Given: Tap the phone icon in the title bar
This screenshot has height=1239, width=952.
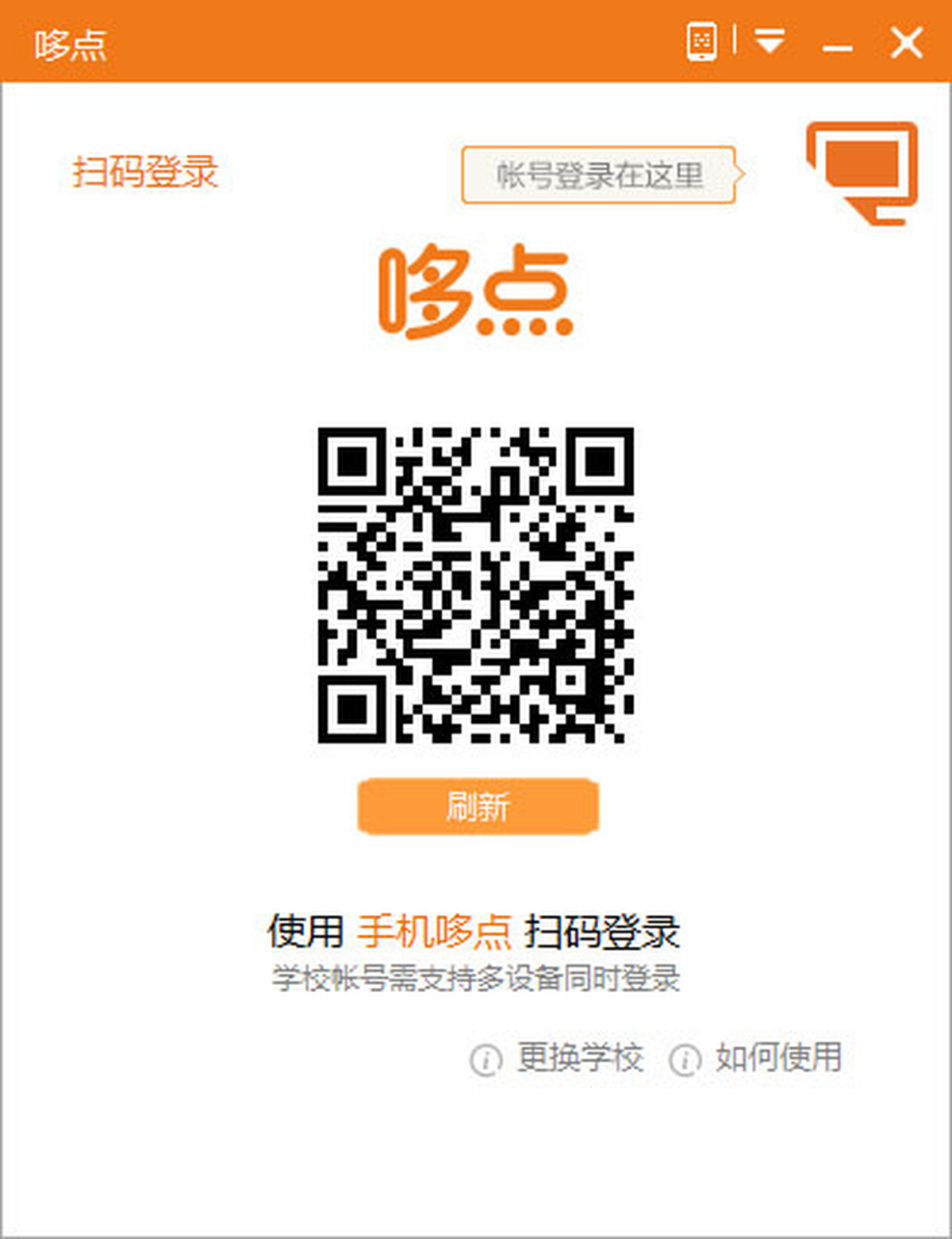Looking at the screenshot, I should point(701,41).
